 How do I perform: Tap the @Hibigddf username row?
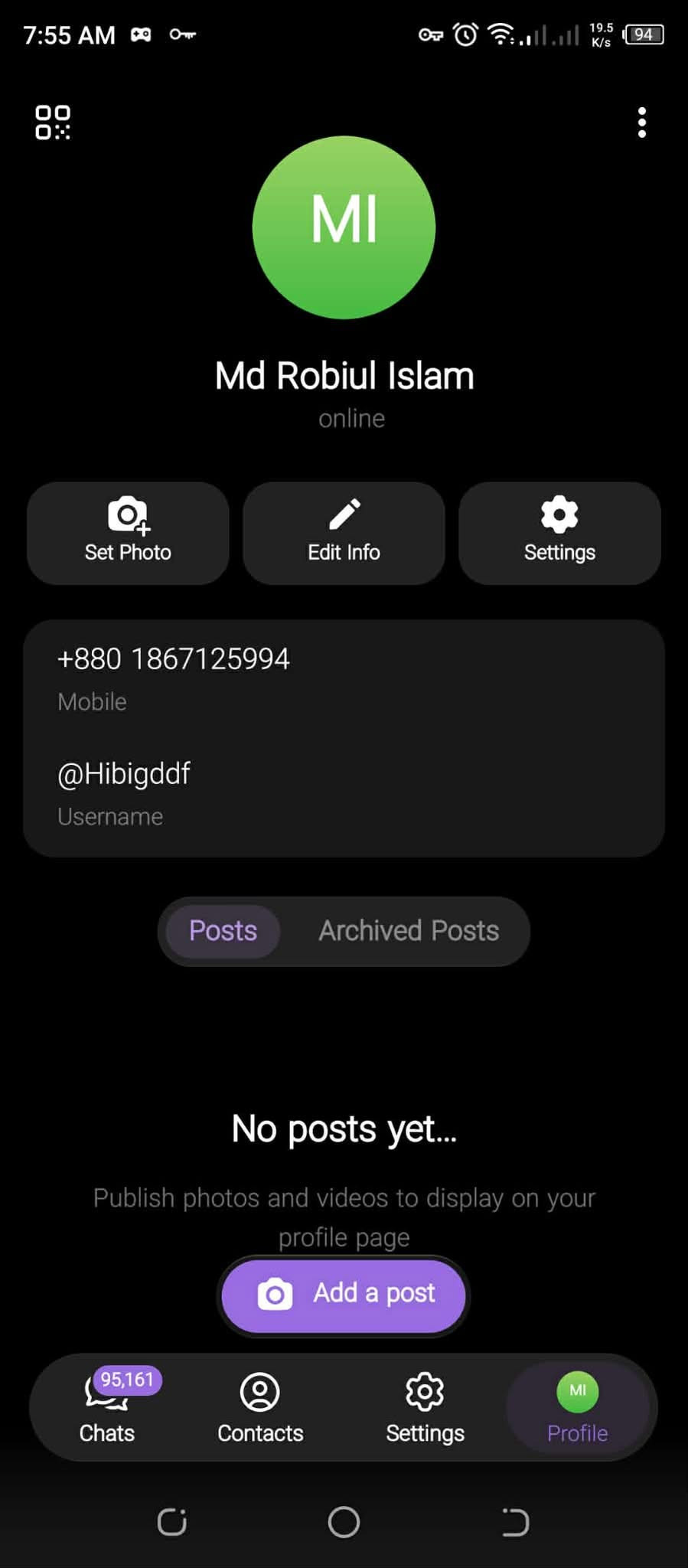click(344, 792)
